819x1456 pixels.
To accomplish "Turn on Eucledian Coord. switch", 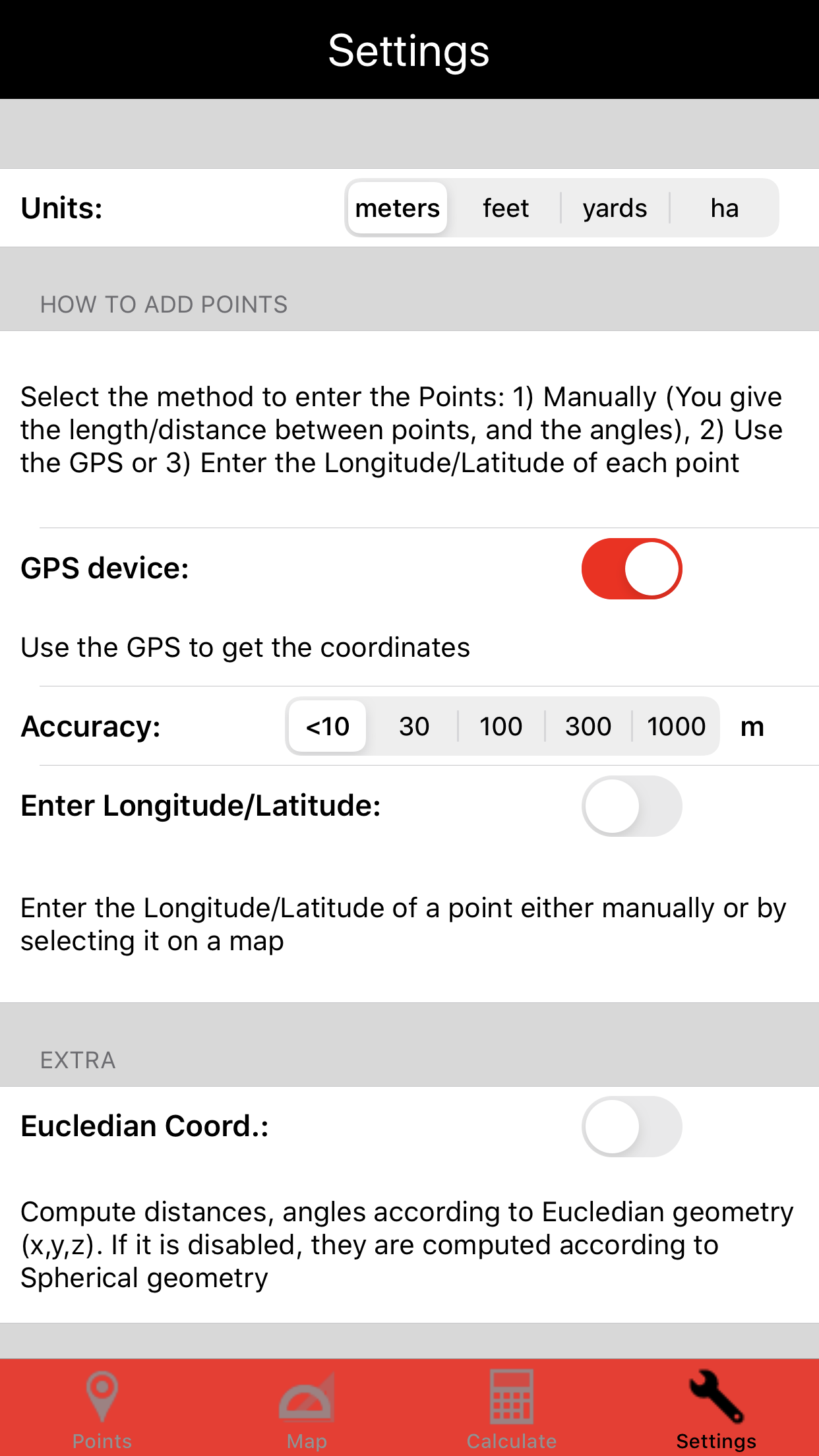I will coord(632,1126).
